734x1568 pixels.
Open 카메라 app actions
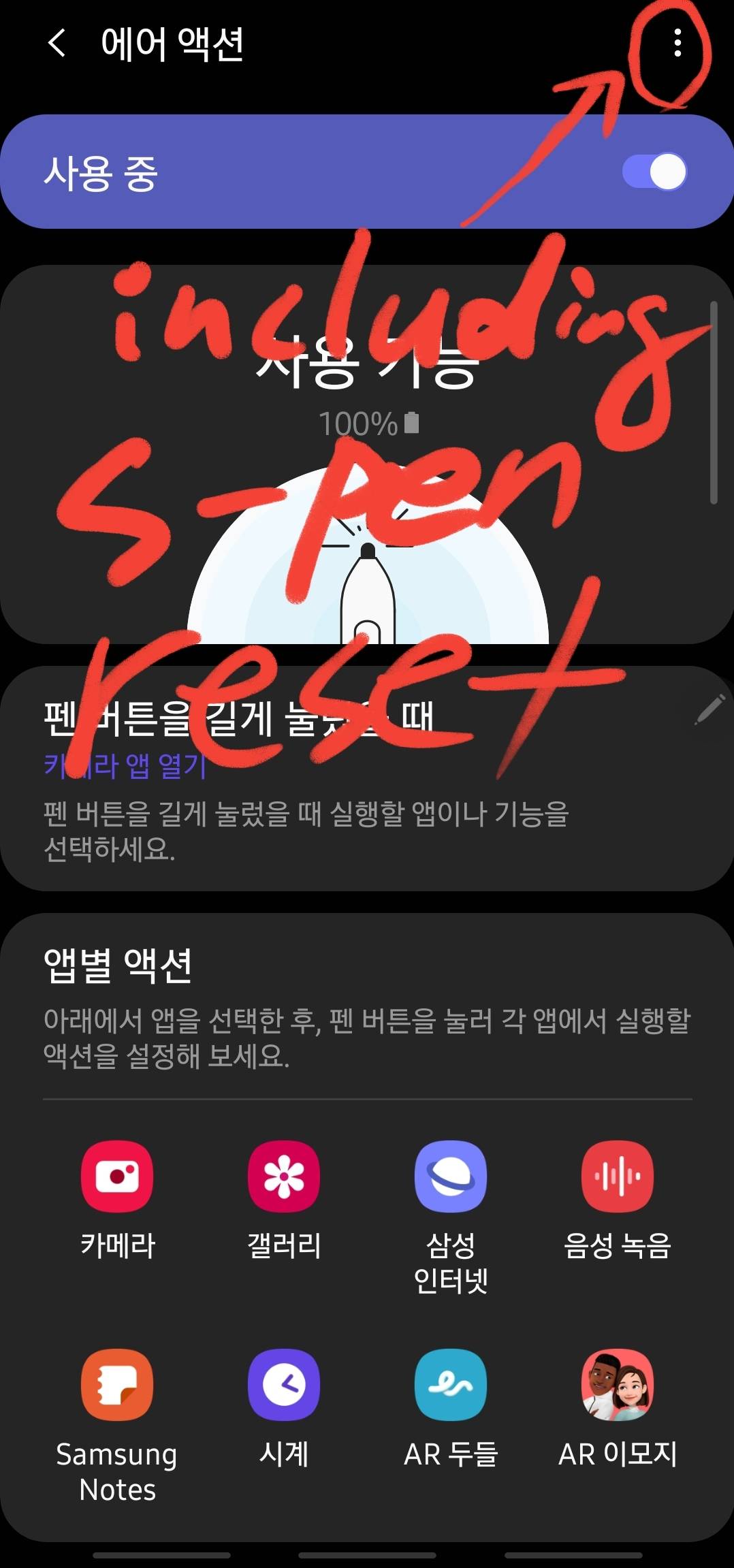pos(117,1200)
